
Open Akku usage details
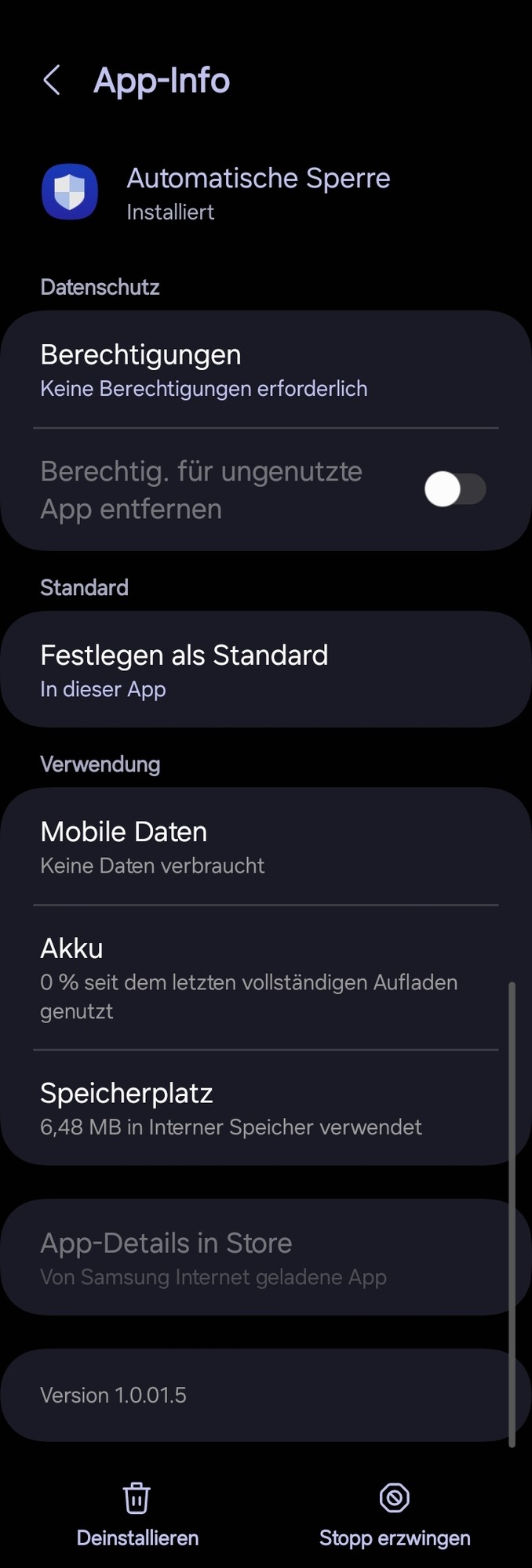[265, 977]
